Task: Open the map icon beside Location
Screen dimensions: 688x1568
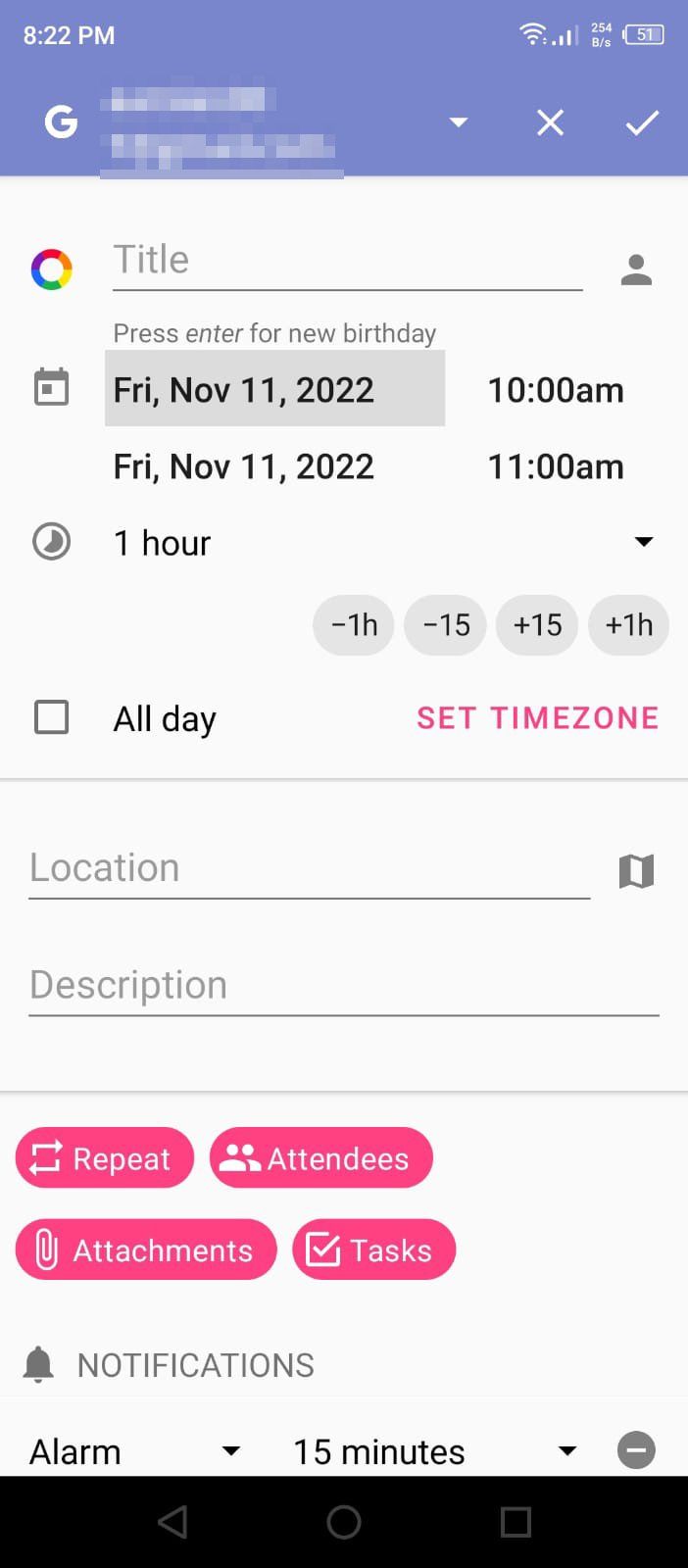Action: point(637,870)
